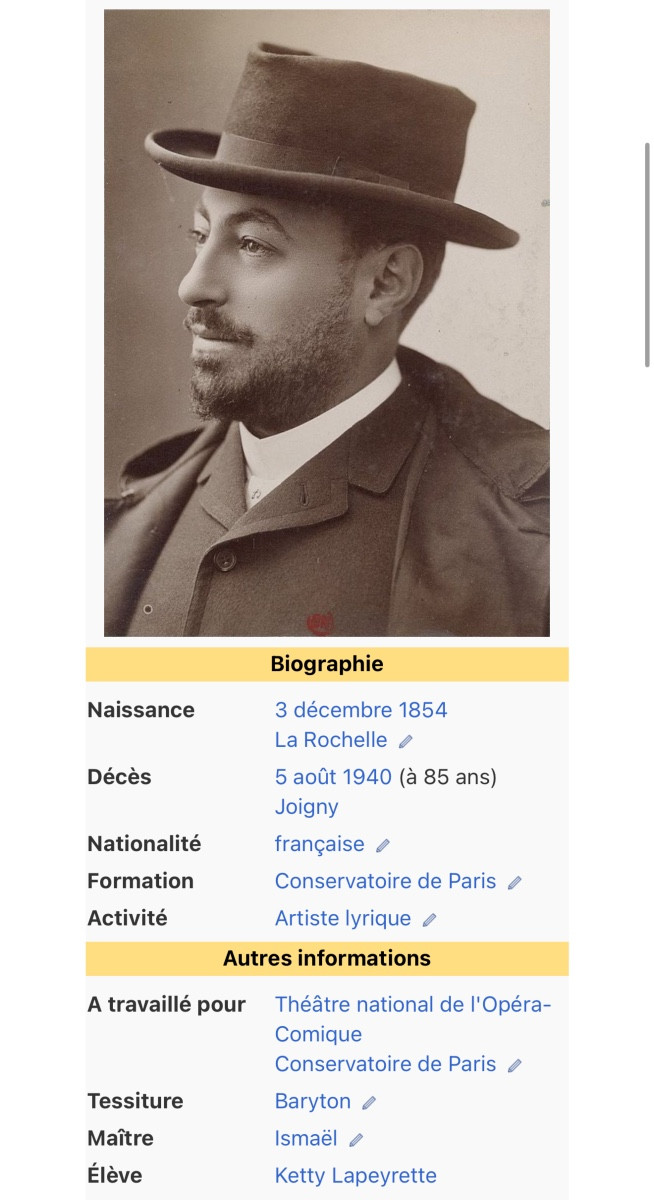Open the Baryton link

(313, 1101)
